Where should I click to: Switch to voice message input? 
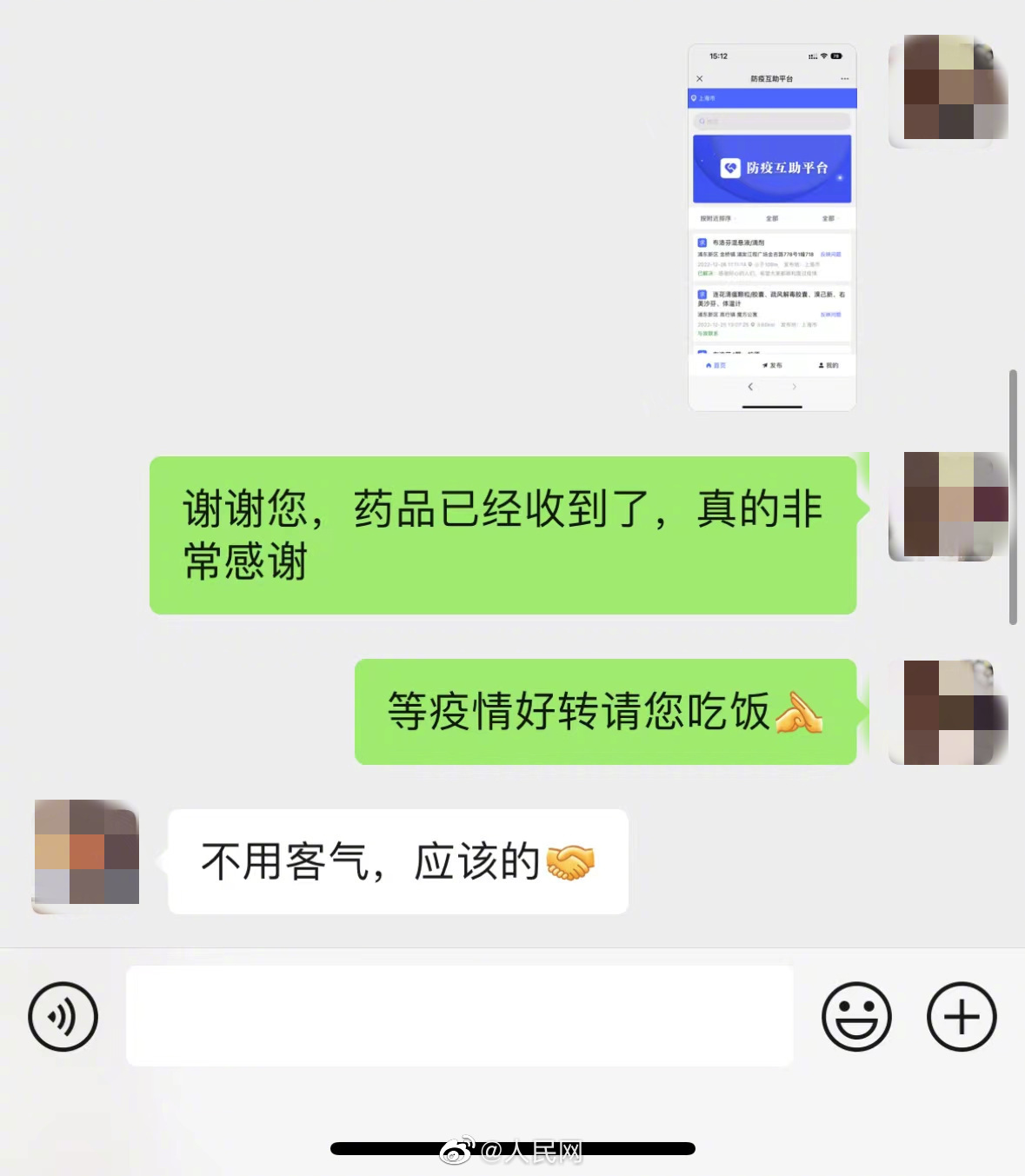point(63,1016)
